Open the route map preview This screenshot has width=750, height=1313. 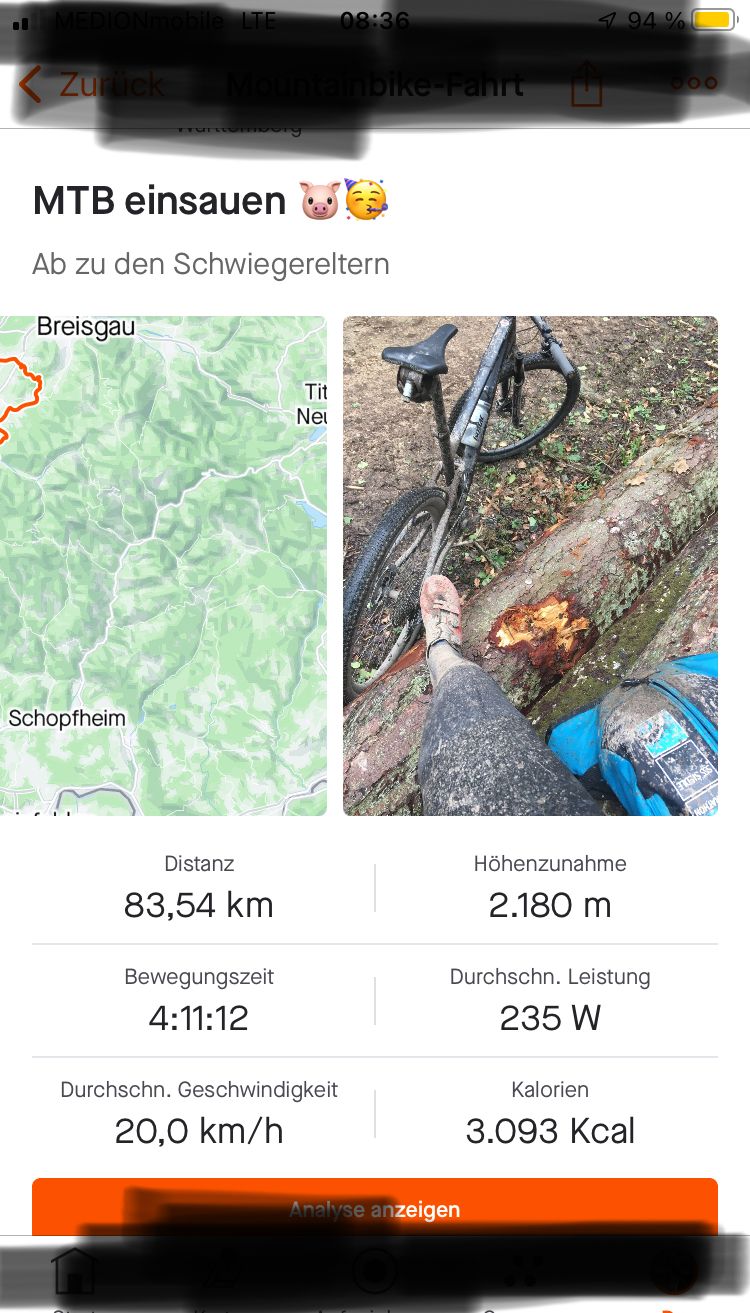pos(163,565)
